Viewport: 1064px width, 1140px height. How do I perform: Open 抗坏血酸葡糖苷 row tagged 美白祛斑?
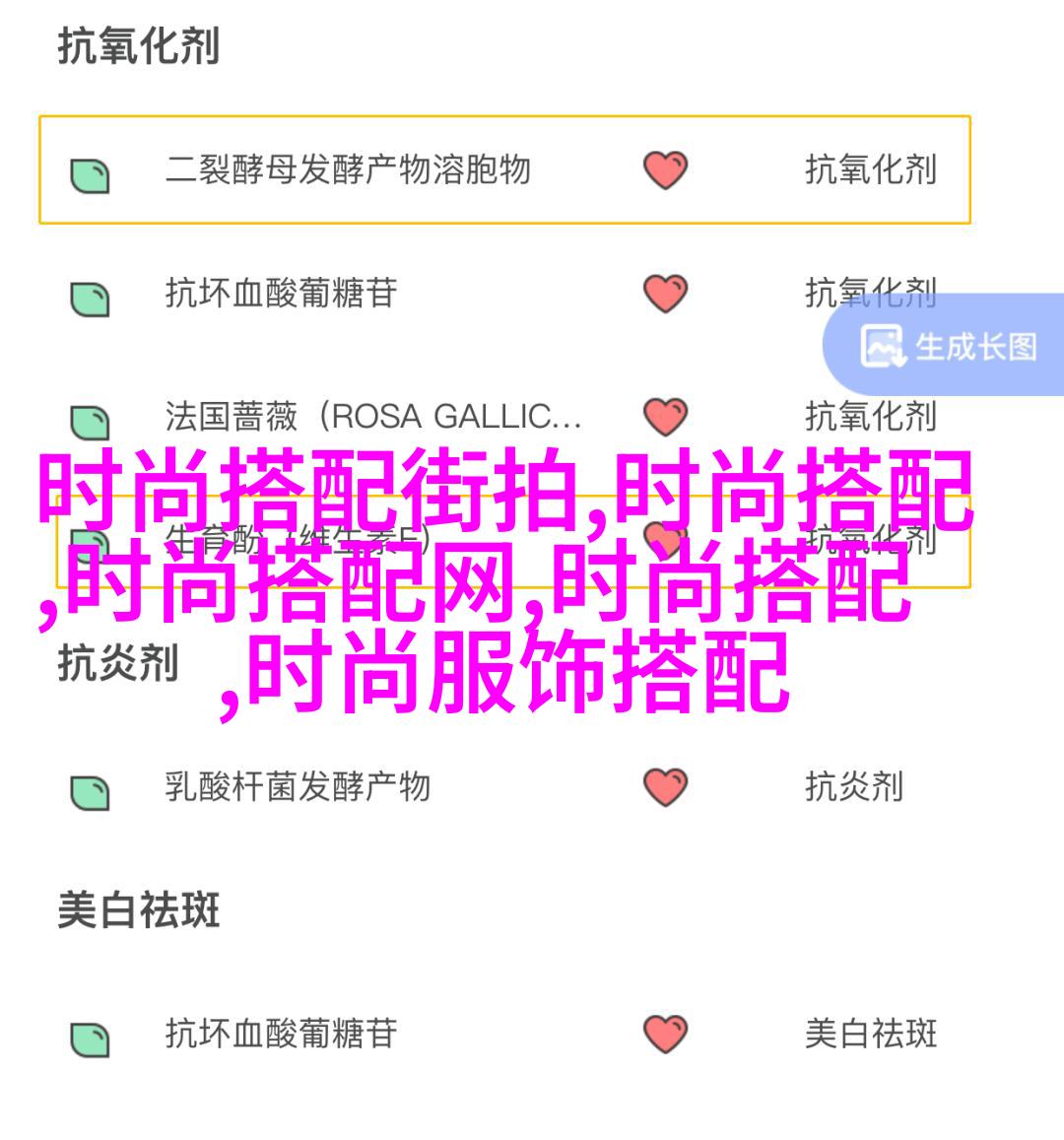[x=281, y=1034]
